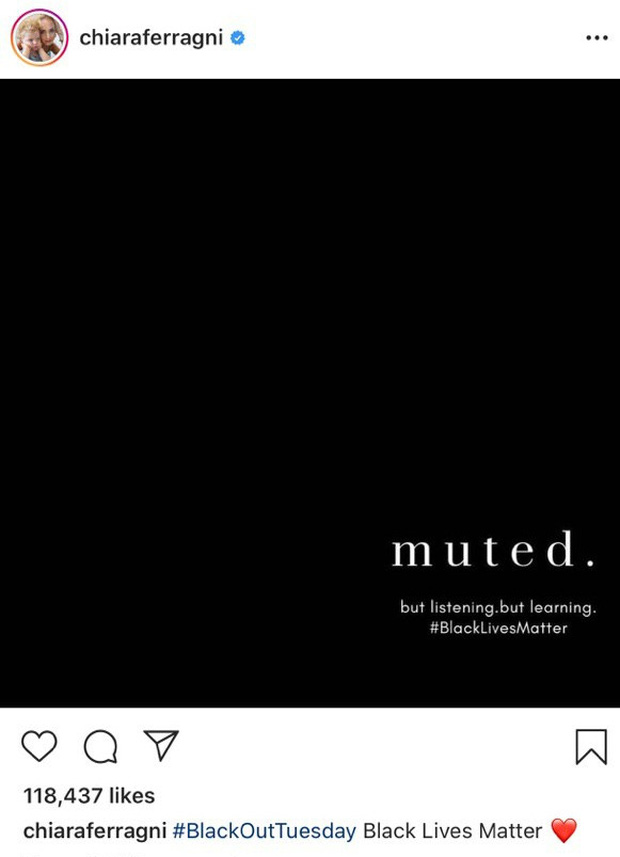620x857 pixels.
Task: Tap the chiaraferragni name in the caption
Action: coord(94,831)
